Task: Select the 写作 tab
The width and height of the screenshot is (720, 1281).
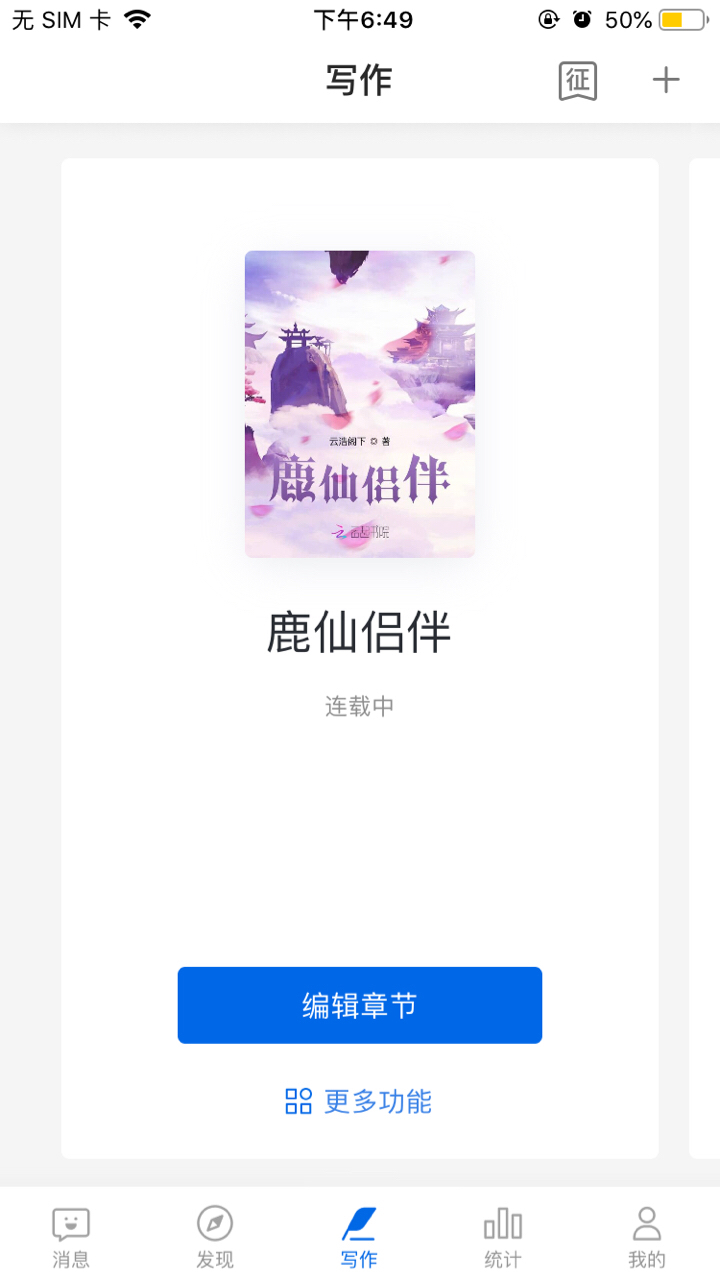Action: point(359,1236)
